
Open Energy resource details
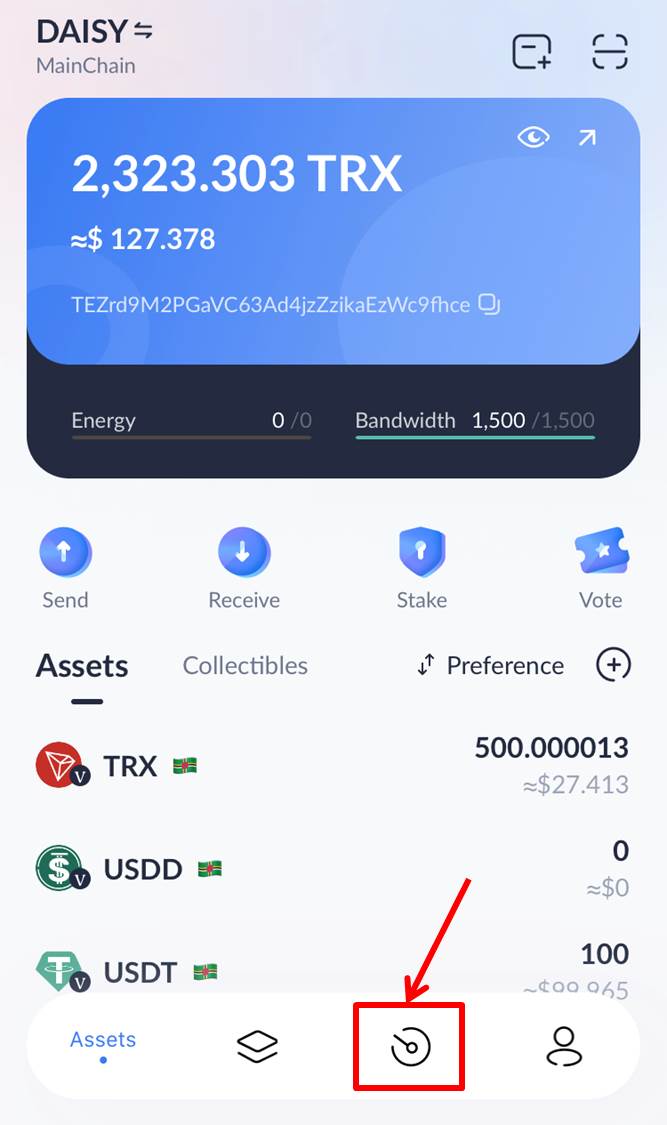[190, 422]
